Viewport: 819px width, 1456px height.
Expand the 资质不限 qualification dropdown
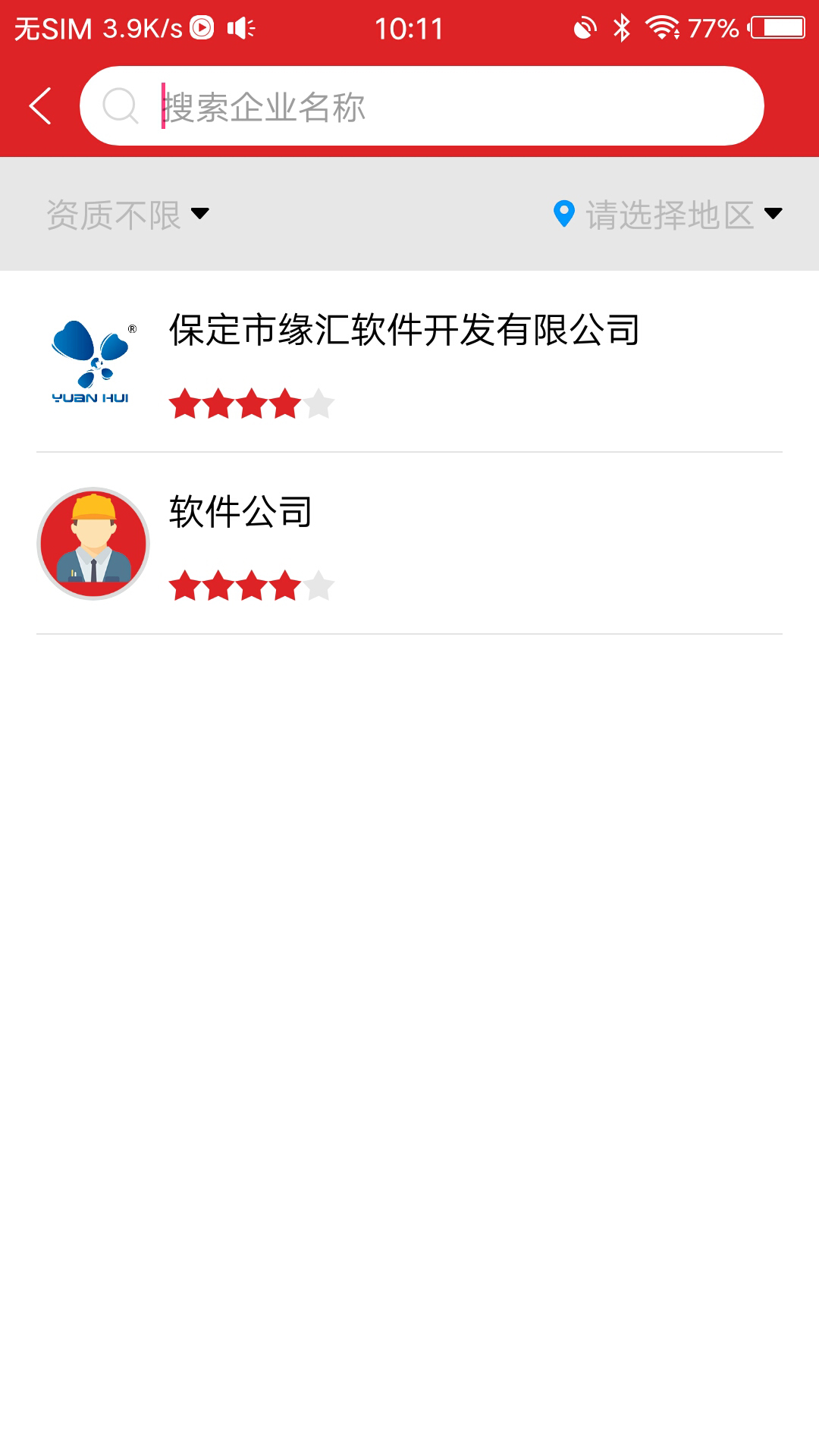coord(127,215)
